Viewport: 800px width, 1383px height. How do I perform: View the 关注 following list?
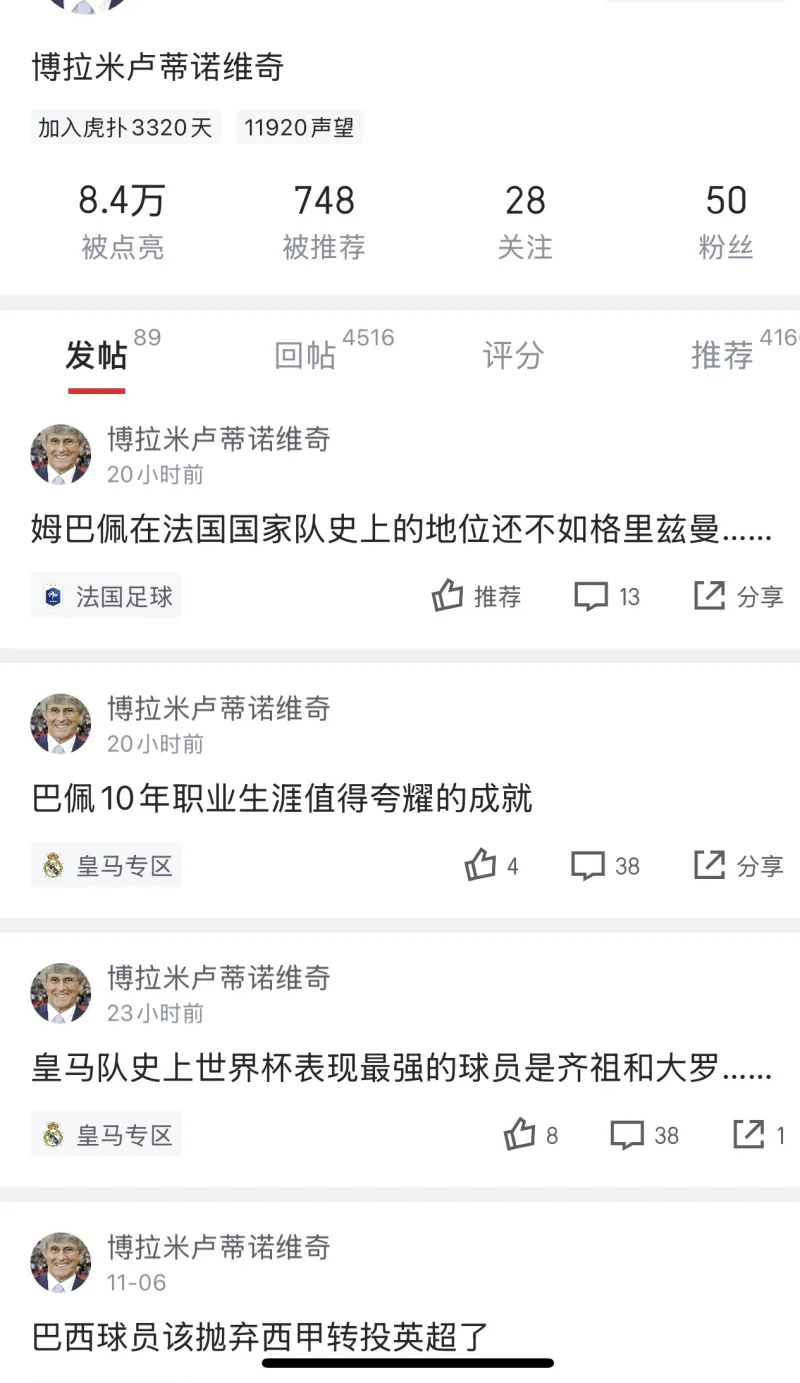525,222
